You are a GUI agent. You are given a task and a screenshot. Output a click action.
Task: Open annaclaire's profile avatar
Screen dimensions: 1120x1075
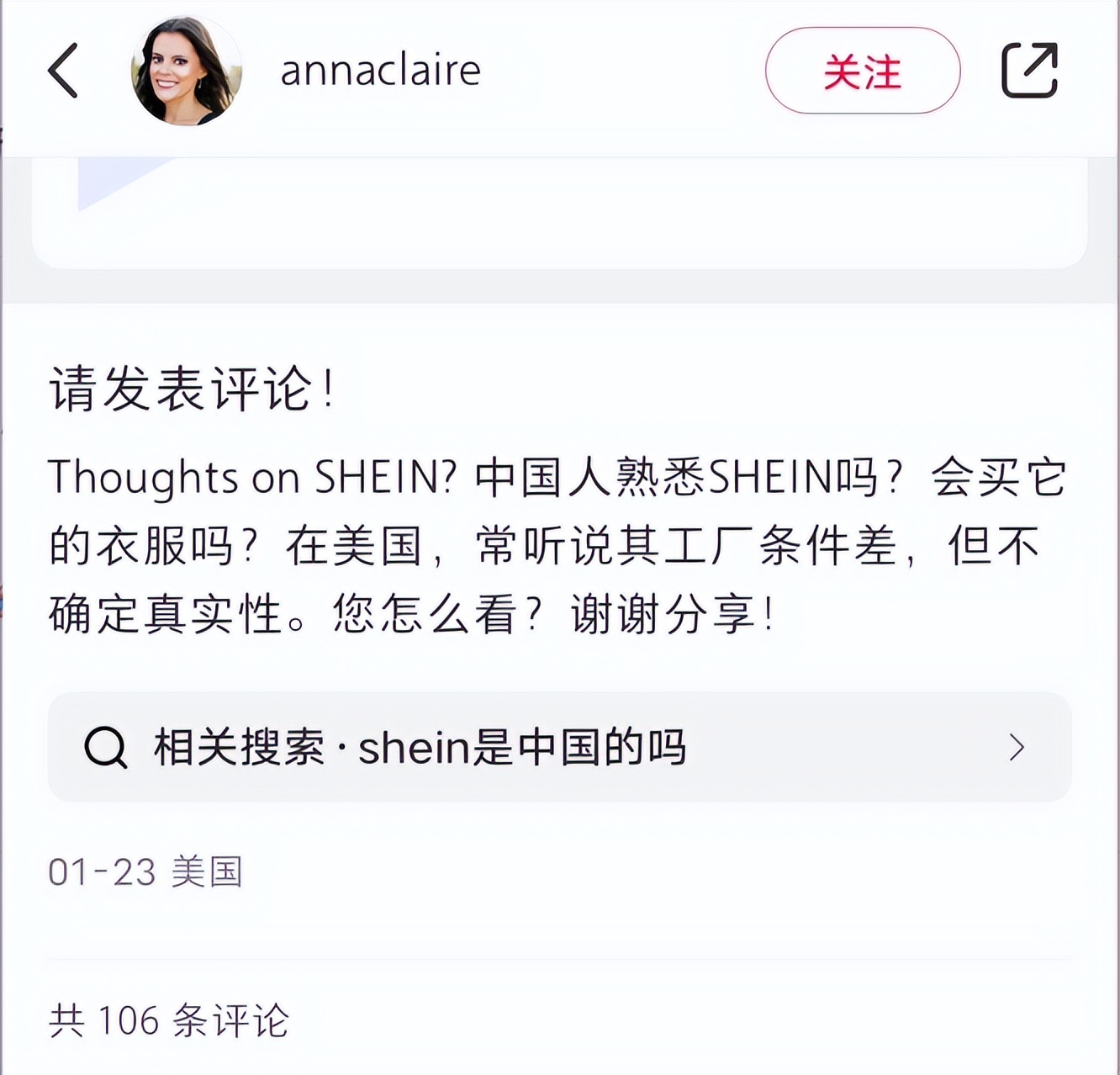click(187, 71)
